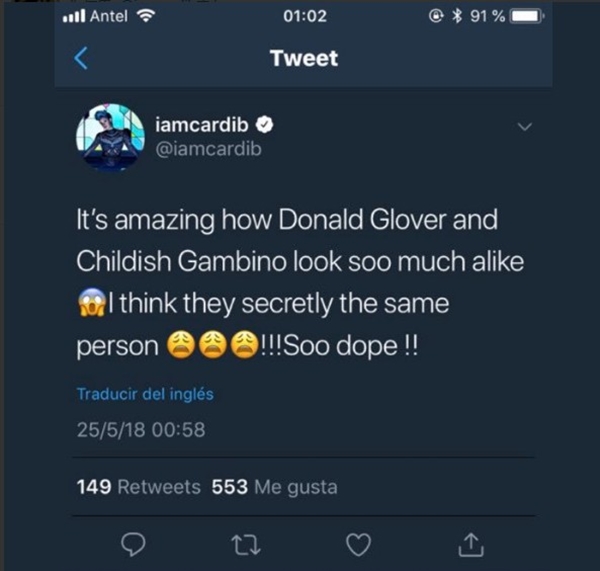The image size is (600, 571).
Task: Retweet this tweet
Action: [x=245, y=543]
